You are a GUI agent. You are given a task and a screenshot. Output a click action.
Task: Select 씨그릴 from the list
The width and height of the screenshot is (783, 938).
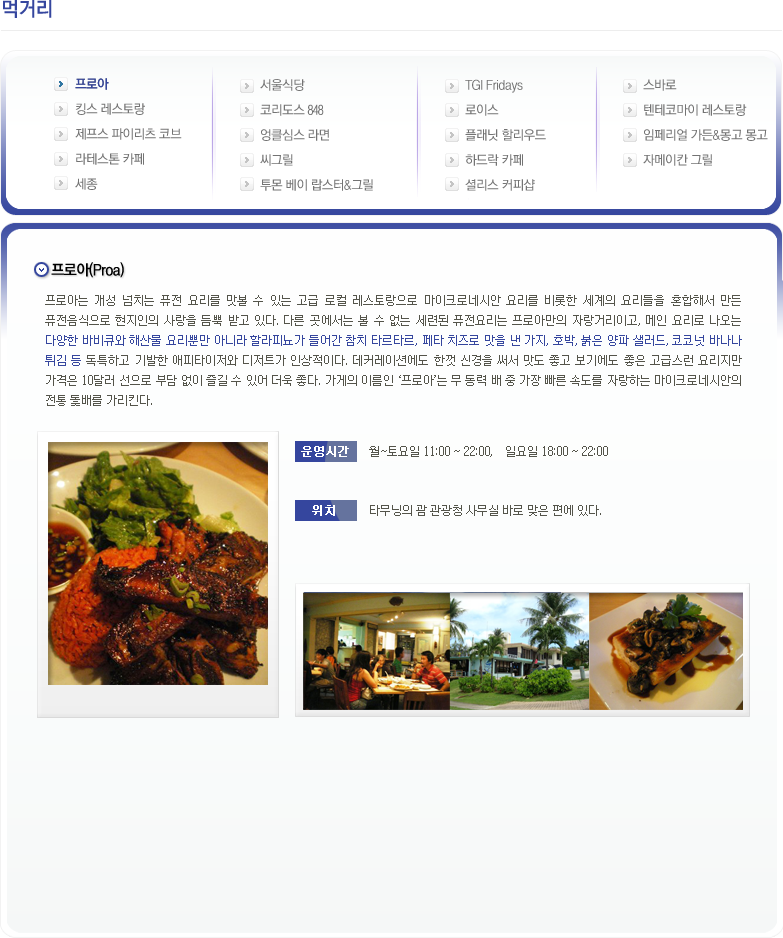276,160
